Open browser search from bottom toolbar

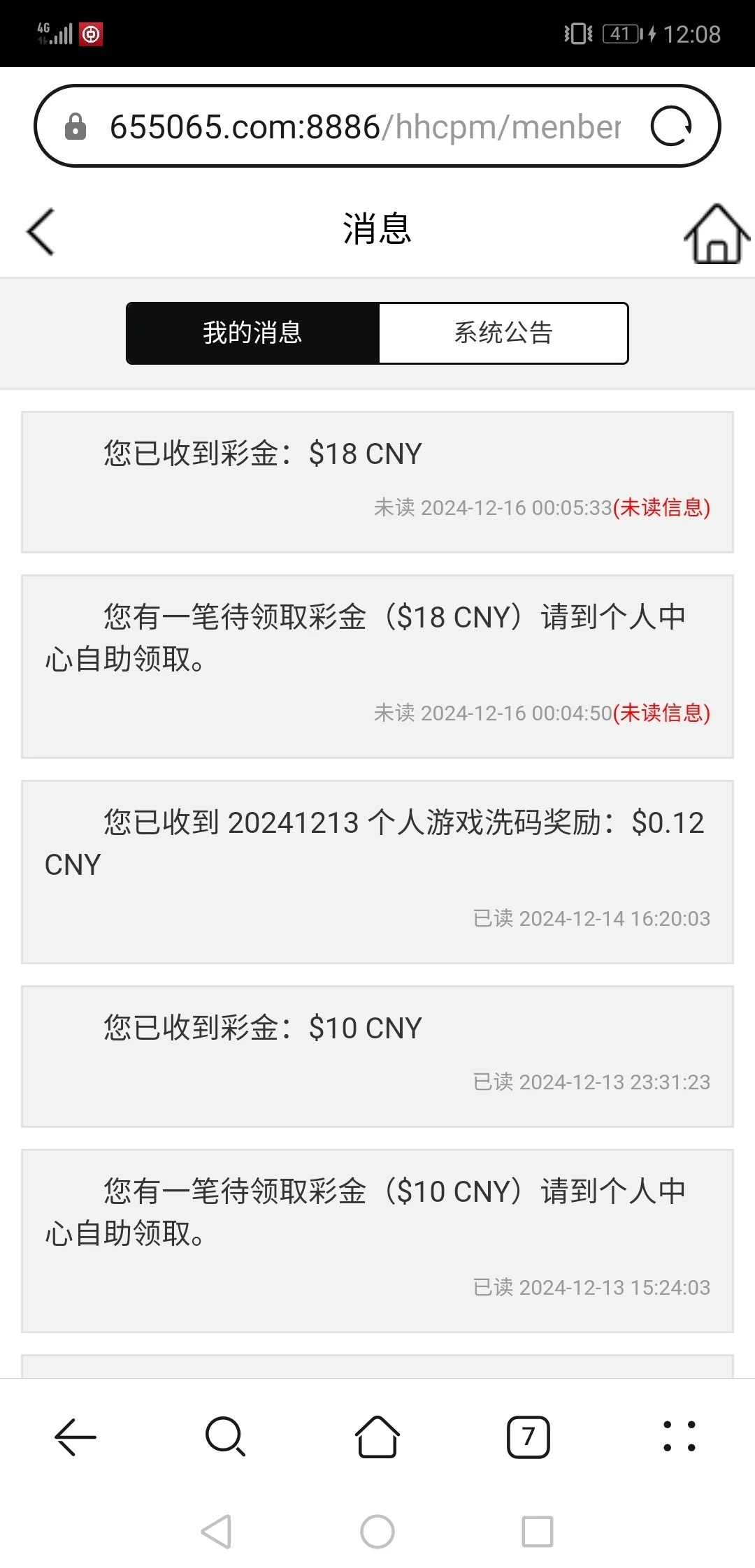225,1437
